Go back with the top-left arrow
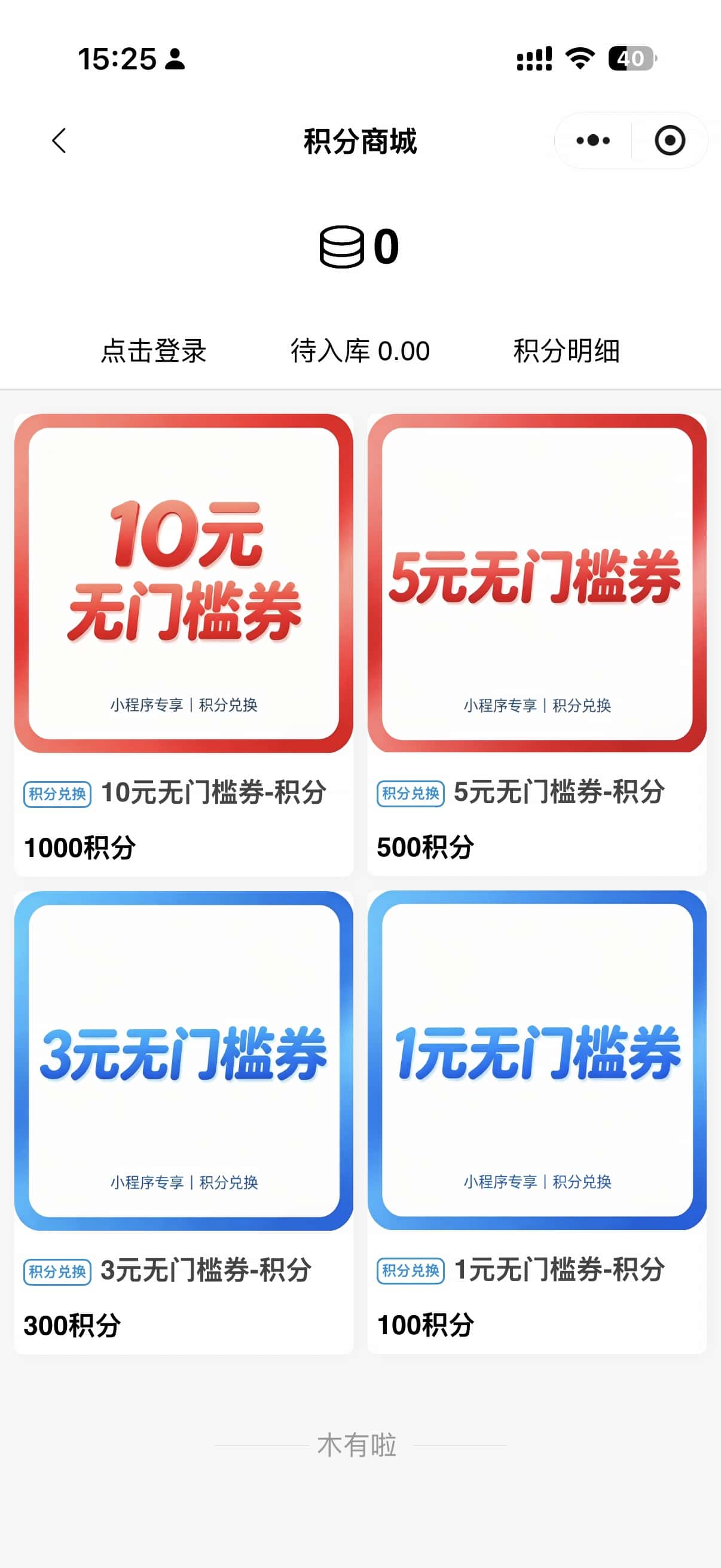 tap(59, 141)
